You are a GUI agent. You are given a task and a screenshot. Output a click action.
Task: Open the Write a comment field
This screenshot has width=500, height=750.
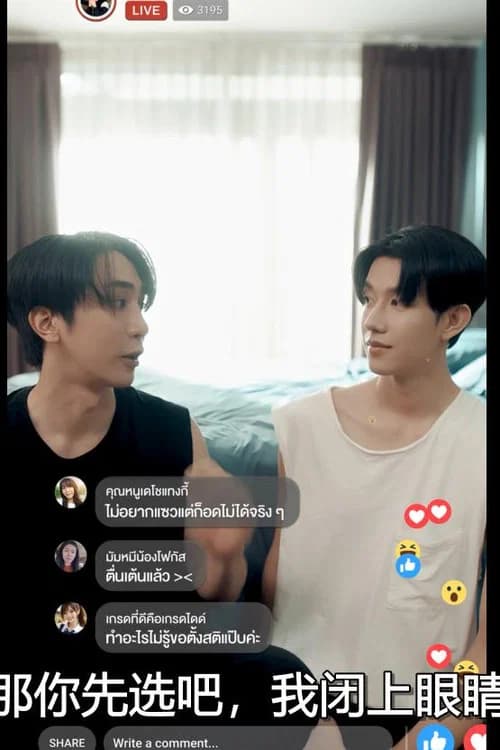(249, 741)
